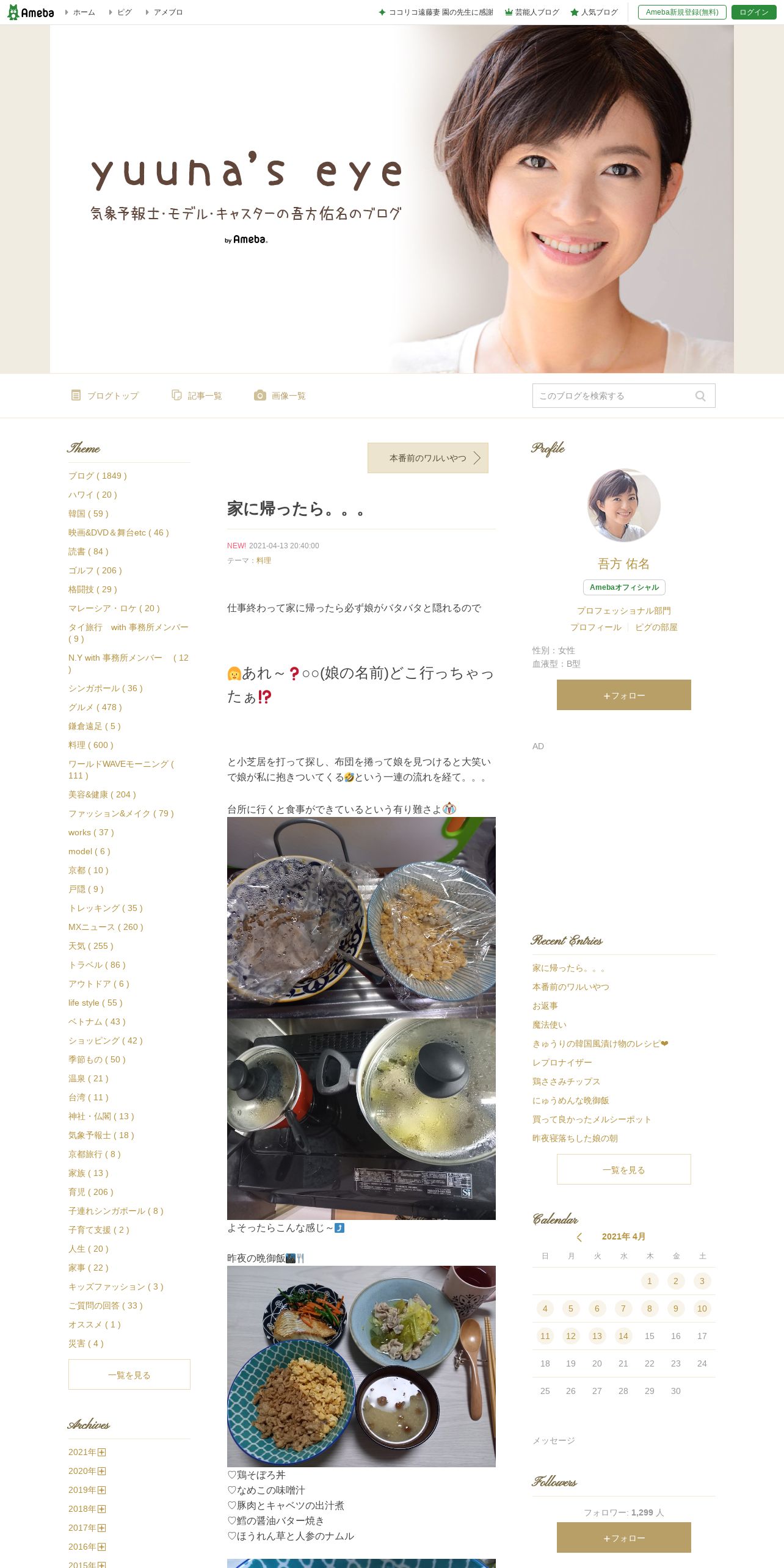Select the 料理 ( 600 ) theme
The image size is (784, 1568).
pyautogui.click(x=91, y=745)
